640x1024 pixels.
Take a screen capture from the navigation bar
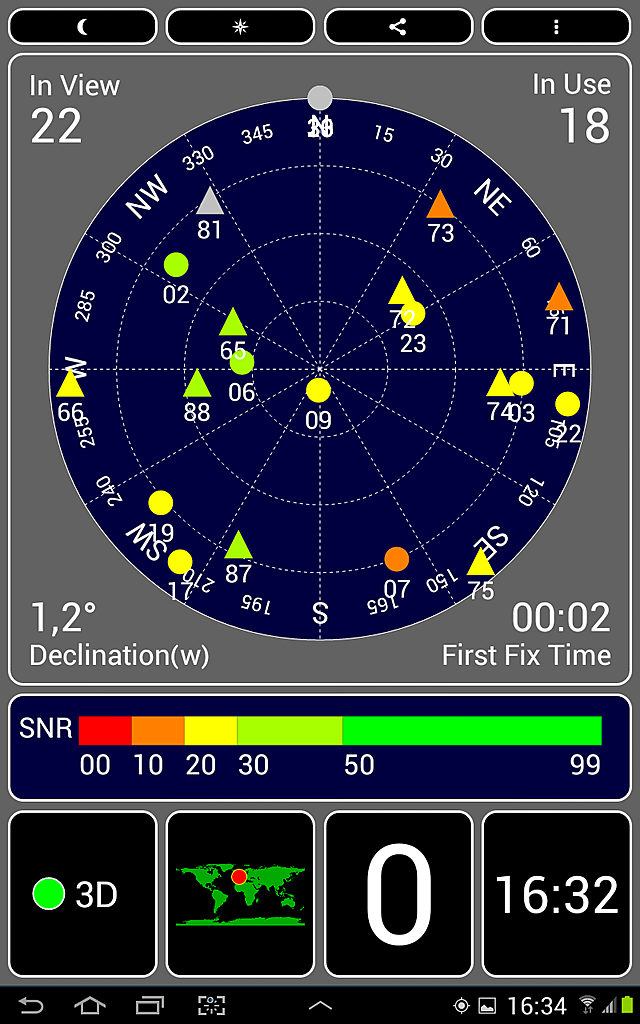tap(211, 1005)
